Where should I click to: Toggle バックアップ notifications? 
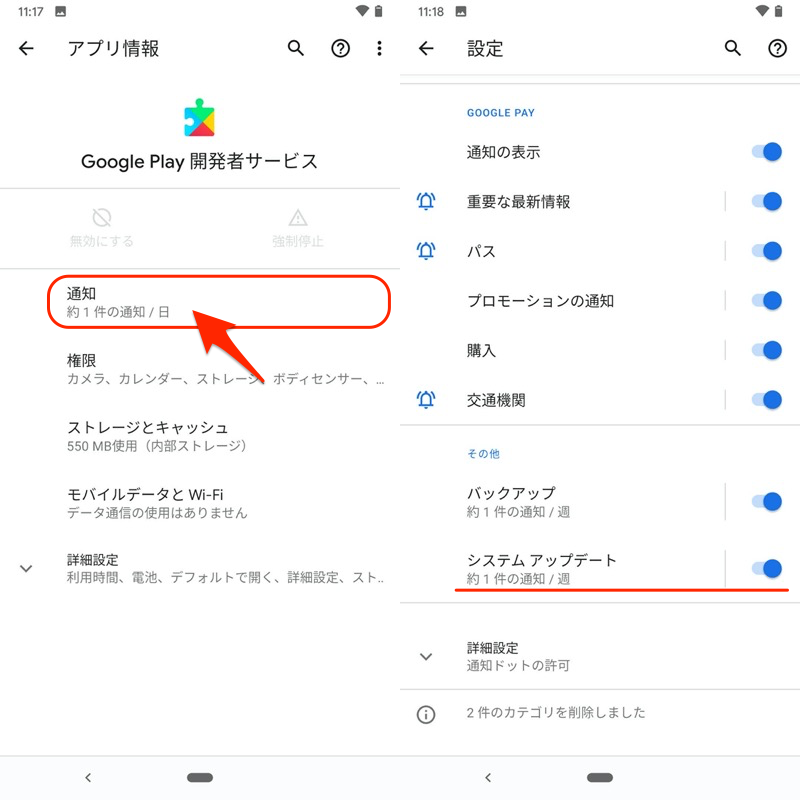[x=766, y=502]
